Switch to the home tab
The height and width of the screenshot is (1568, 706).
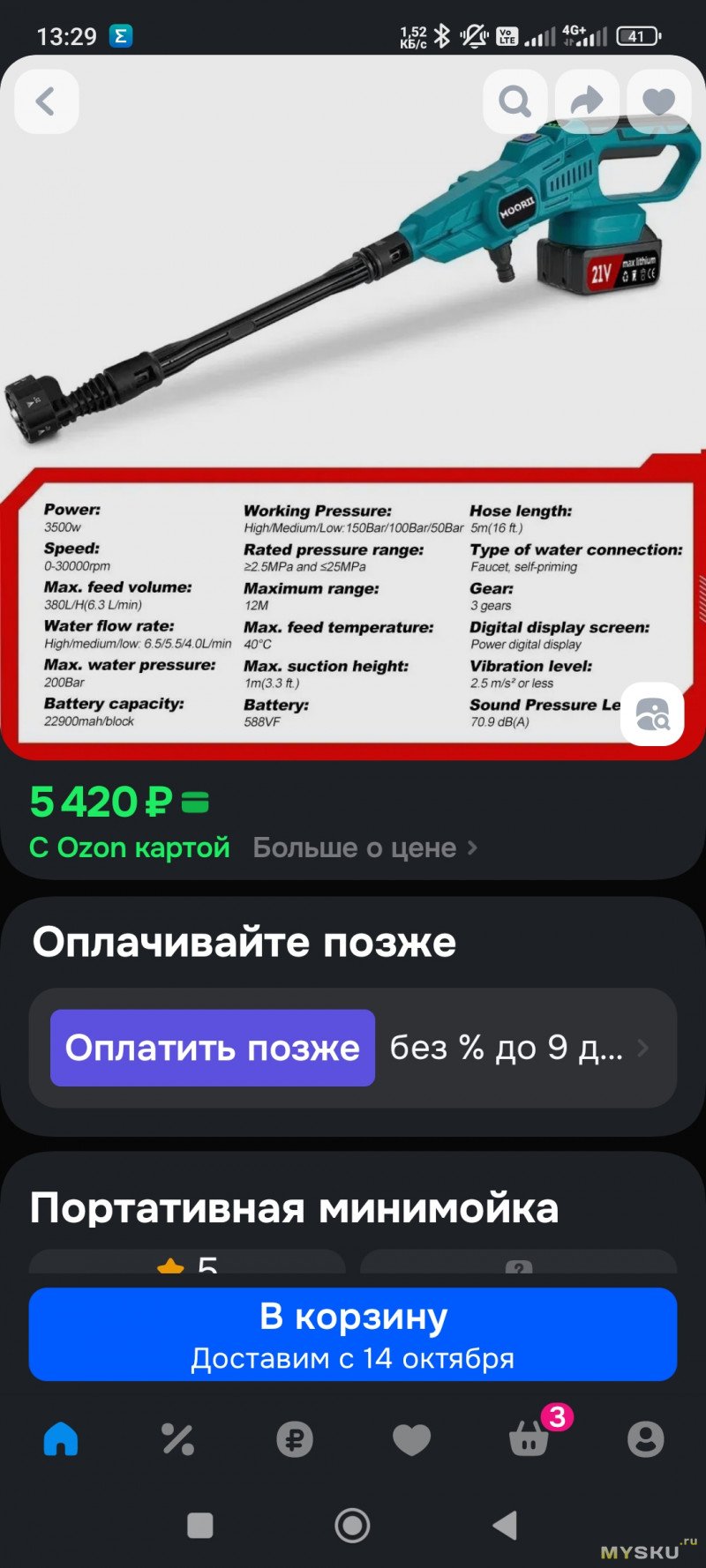[x=61, y=1439]
